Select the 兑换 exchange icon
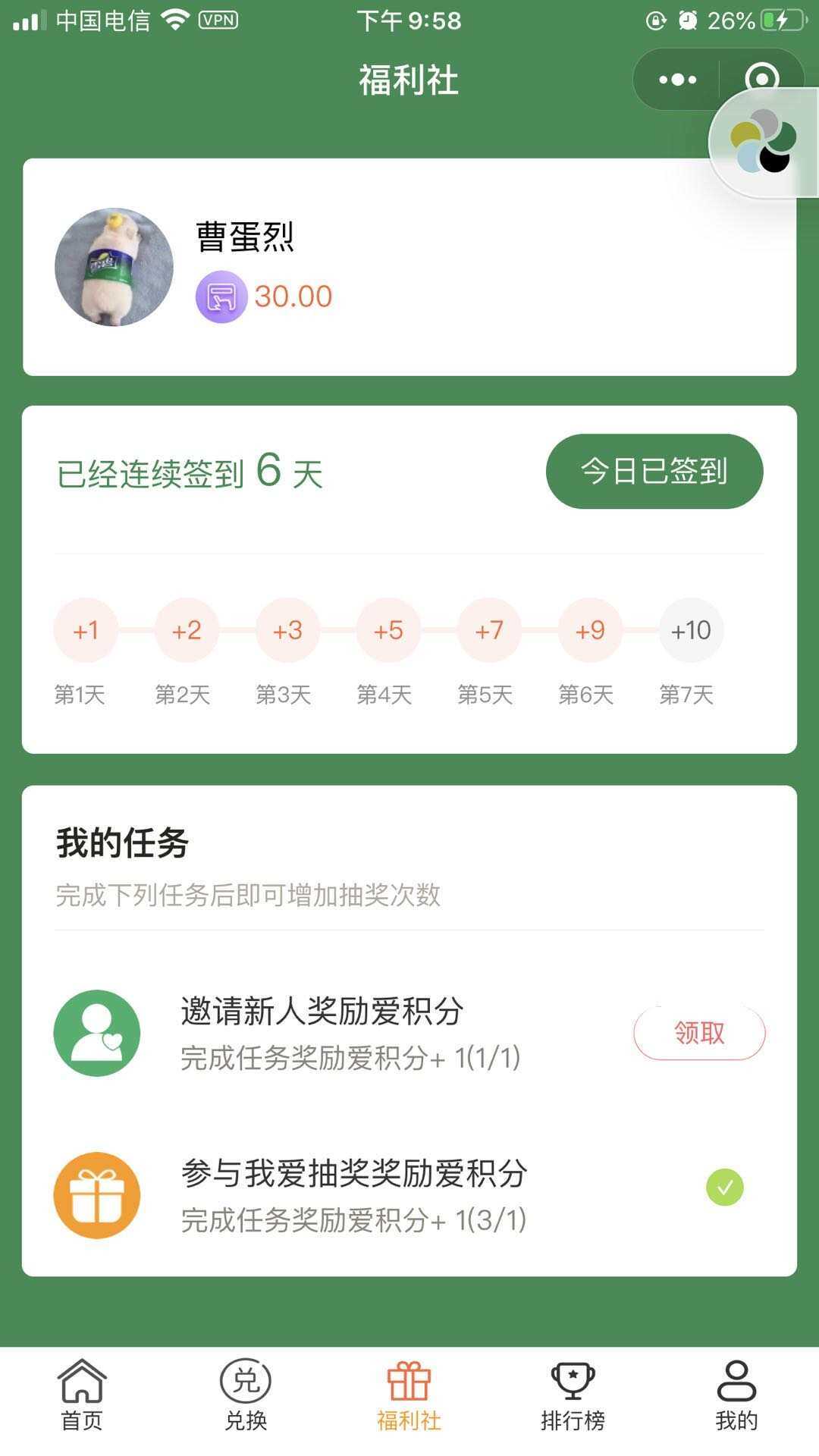Screen dimensions: 819x1456 (x=244, y=1382)
